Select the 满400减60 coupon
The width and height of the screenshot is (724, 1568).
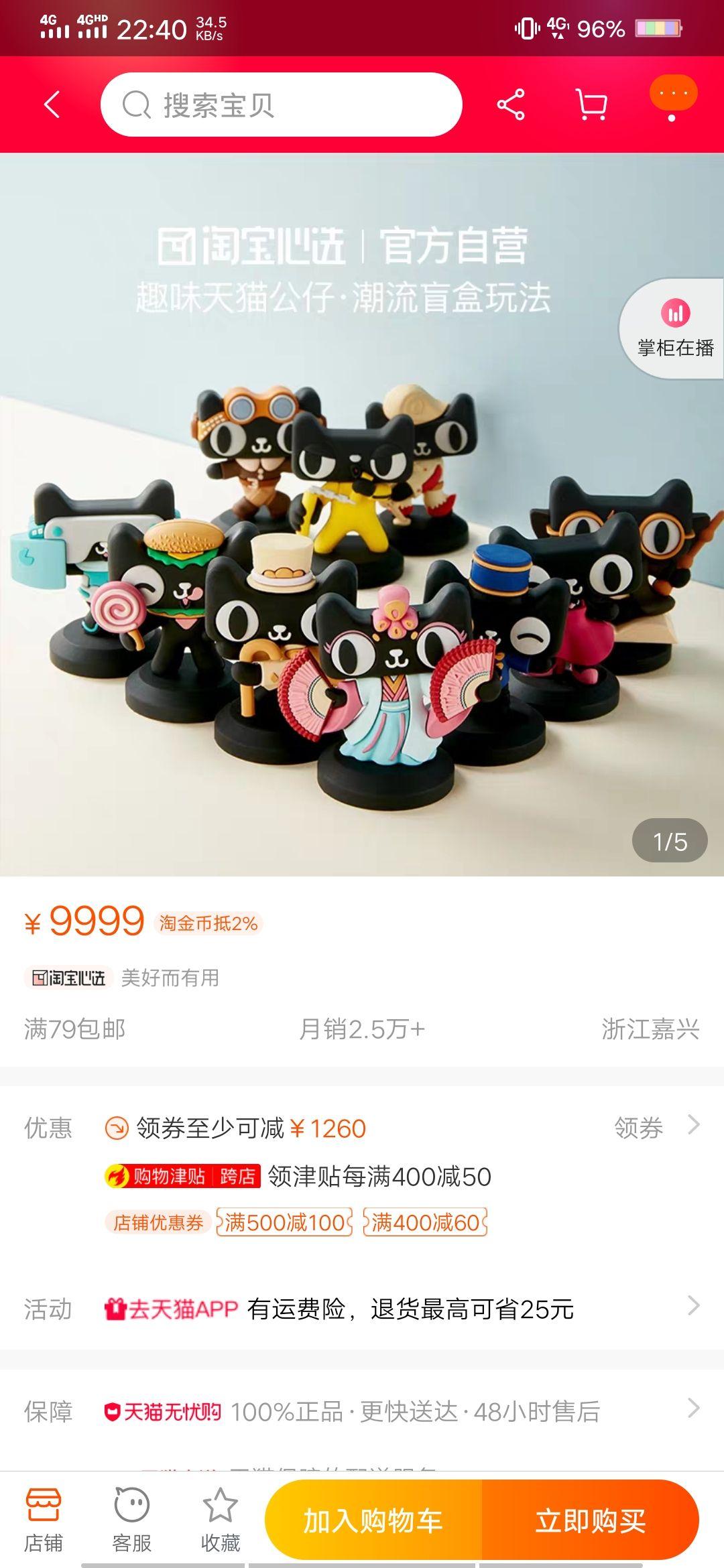(425, 1223)
